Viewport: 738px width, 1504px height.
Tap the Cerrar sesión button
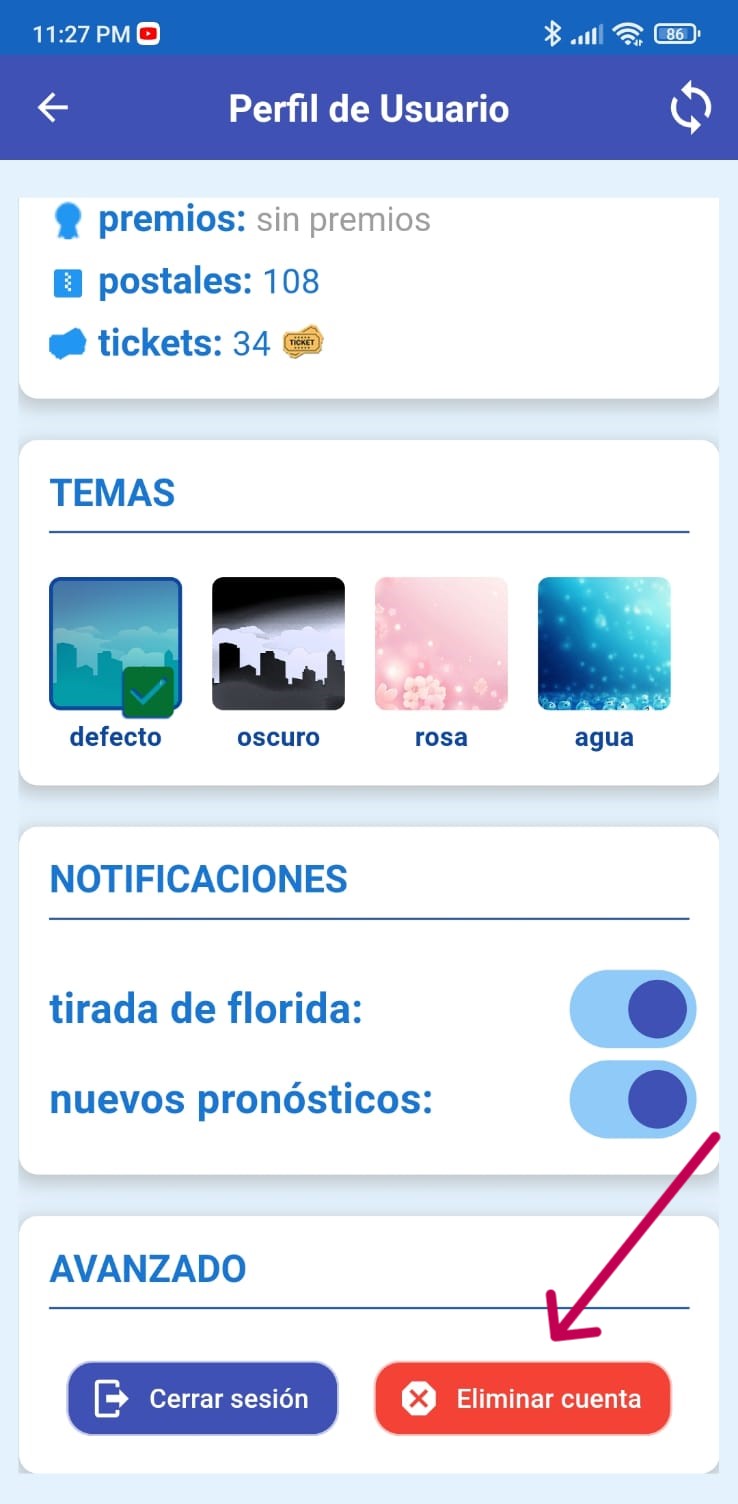203,1398
